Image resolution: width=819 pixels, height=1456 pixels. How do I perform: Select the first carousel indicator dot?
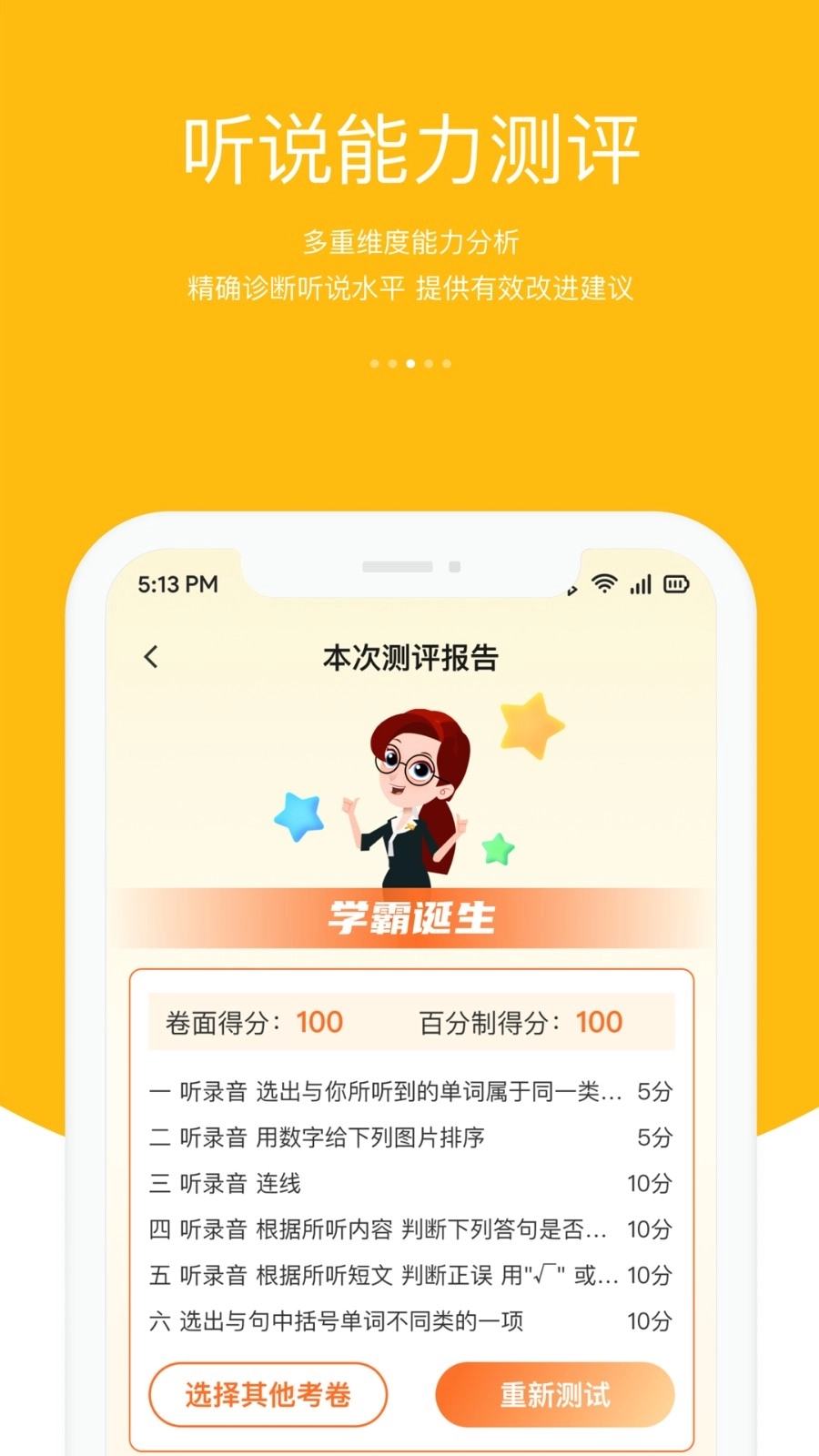374,362
